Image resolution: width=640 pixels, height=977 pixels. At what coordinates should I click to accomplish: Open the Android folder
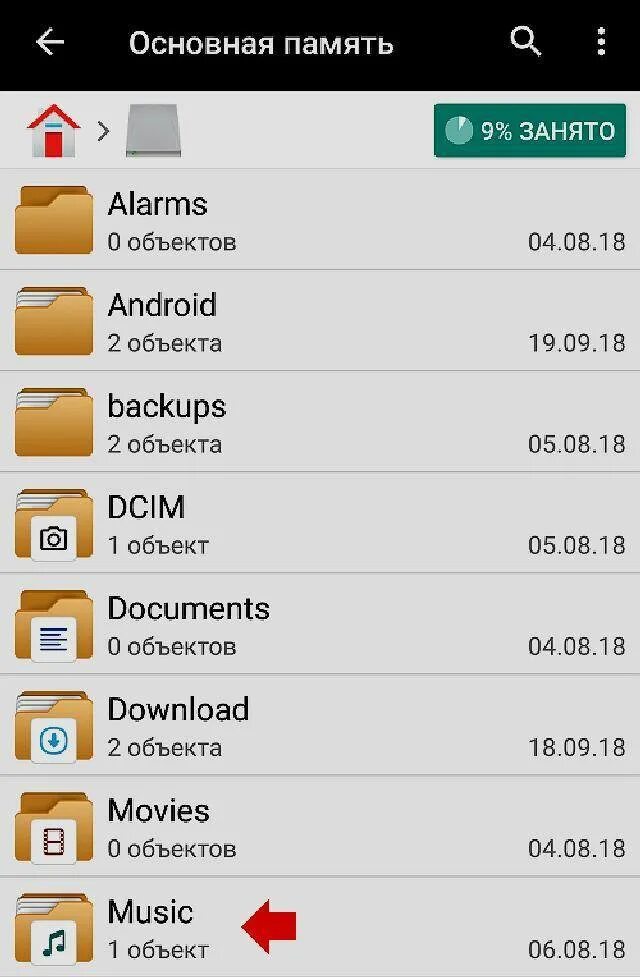click(320, 321)
